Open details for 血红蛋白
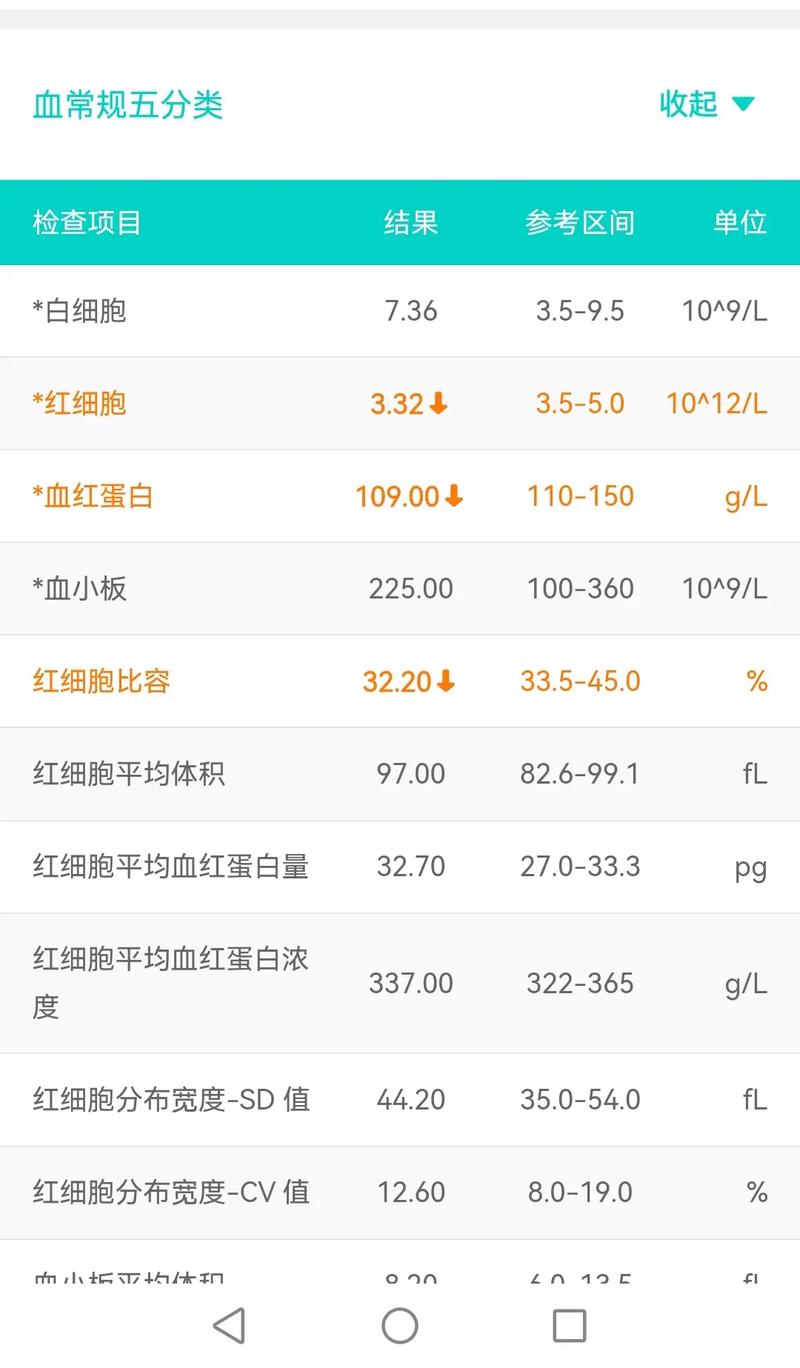The height and width of the screenshot is (1368, 800). pyautogui.click(x=400, y=496)
